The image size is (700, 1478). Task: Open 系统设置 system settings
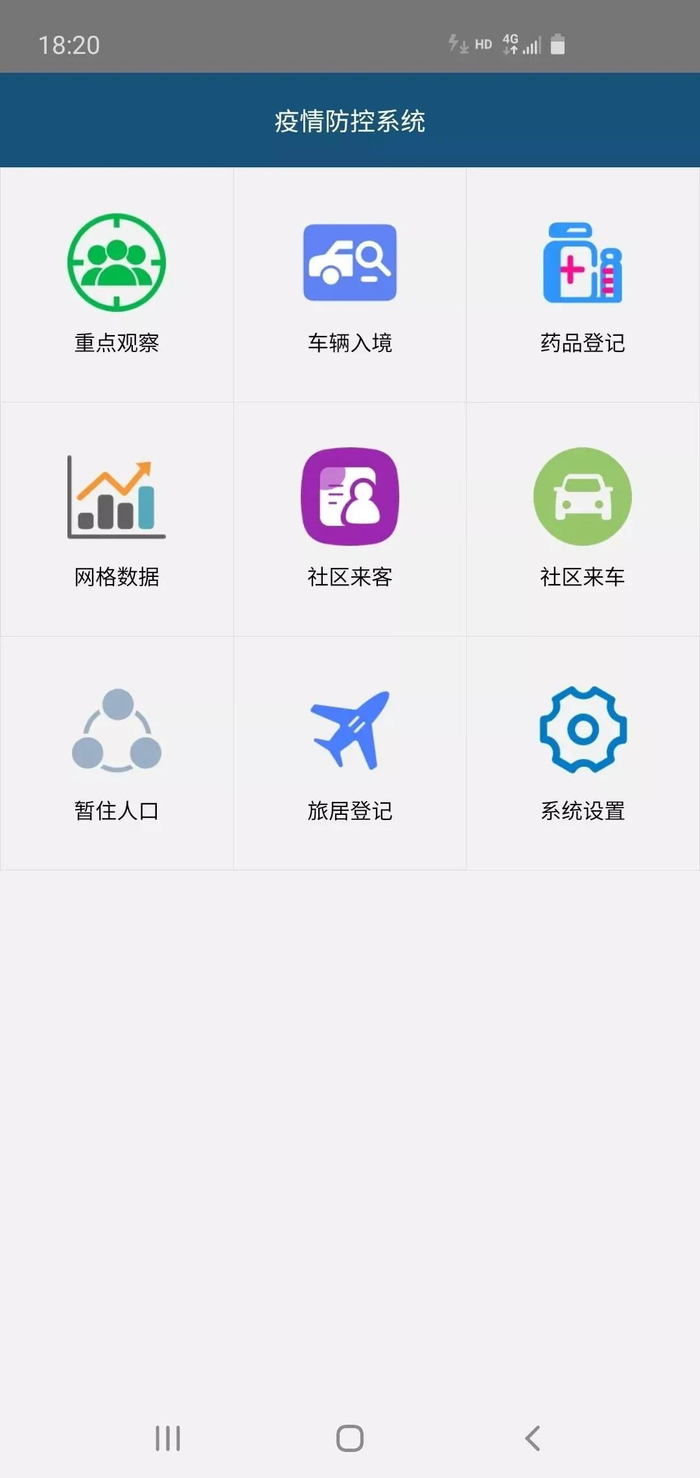(x=583, y=753)
